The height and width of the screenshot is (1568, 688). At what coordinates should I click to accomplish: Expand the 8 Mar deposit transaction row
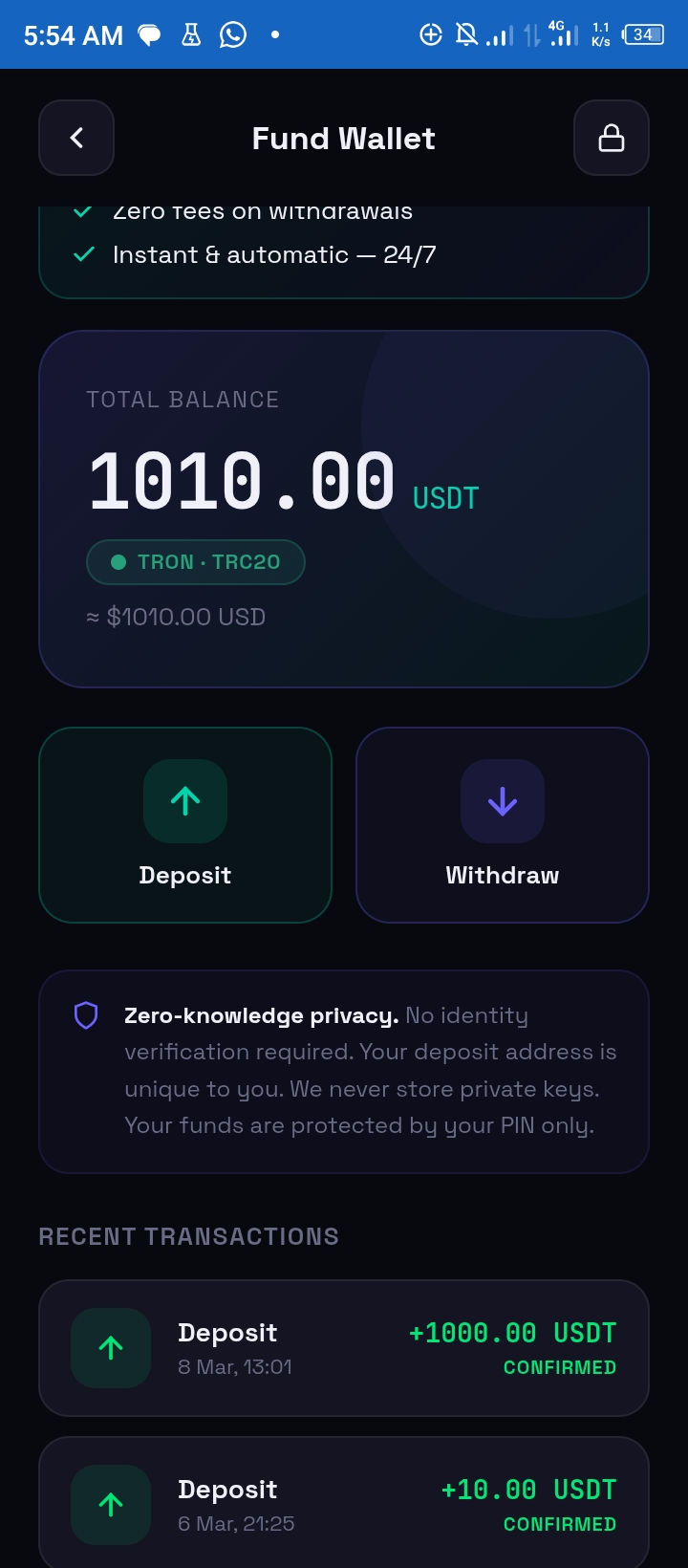344,1348
